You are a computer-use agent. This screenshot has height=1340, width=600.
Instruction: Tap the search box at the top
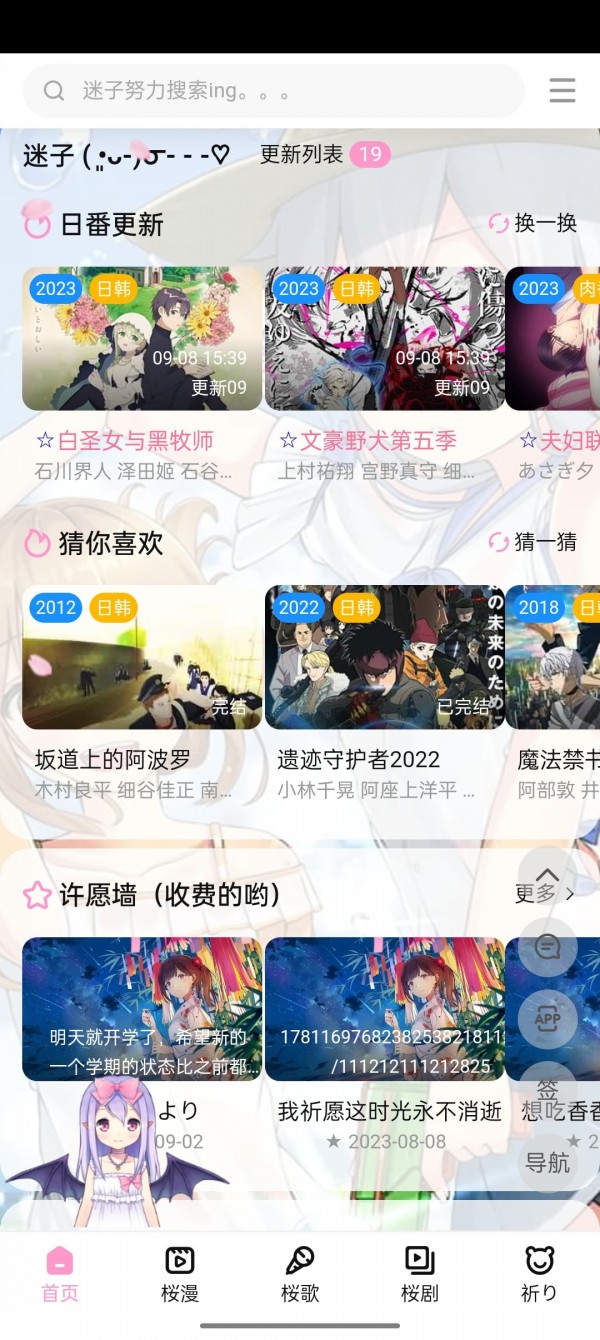point(273,92)
